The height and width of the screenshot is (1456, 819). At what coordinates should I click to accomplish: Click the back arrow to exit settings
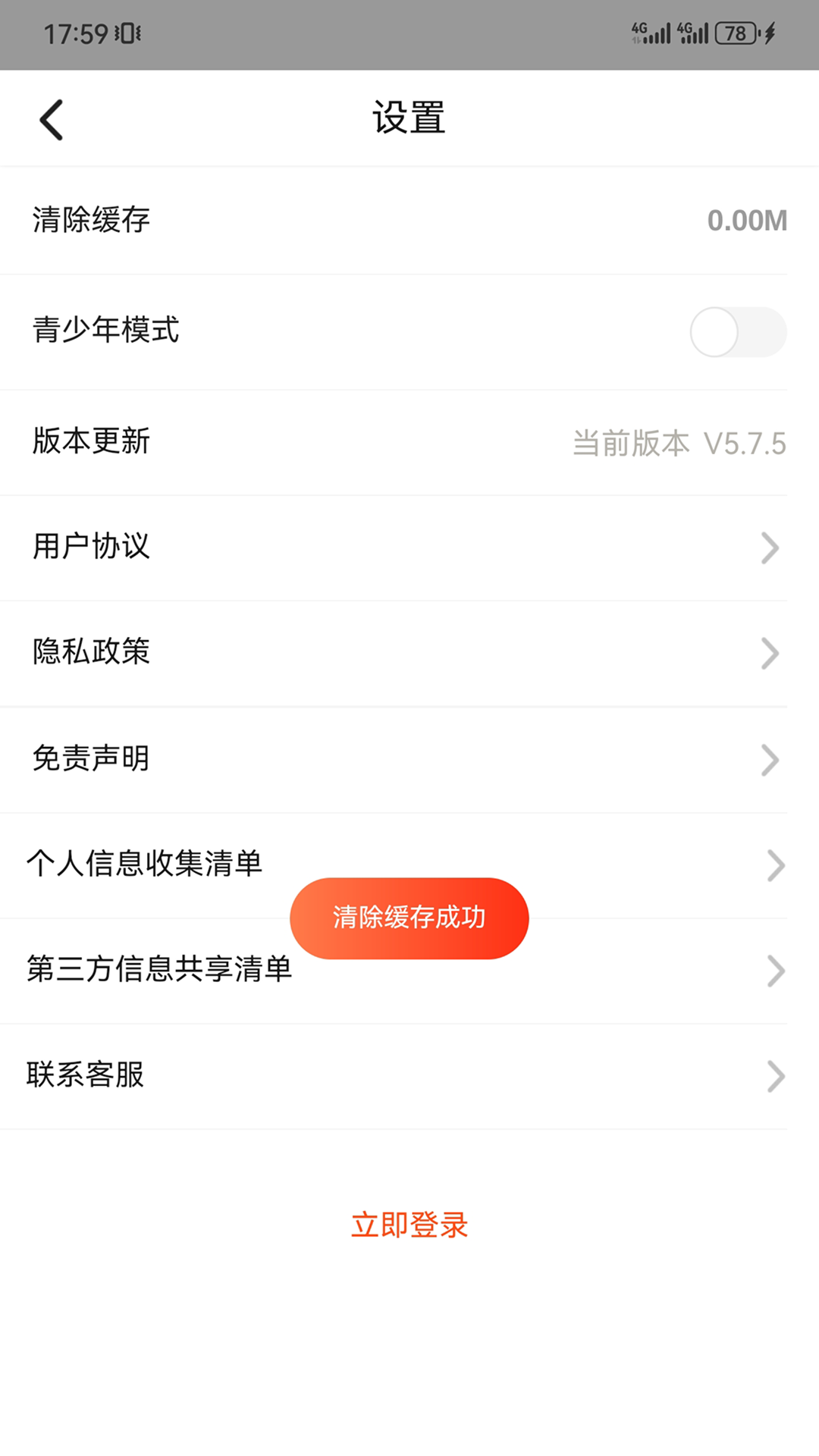[51, 118]
